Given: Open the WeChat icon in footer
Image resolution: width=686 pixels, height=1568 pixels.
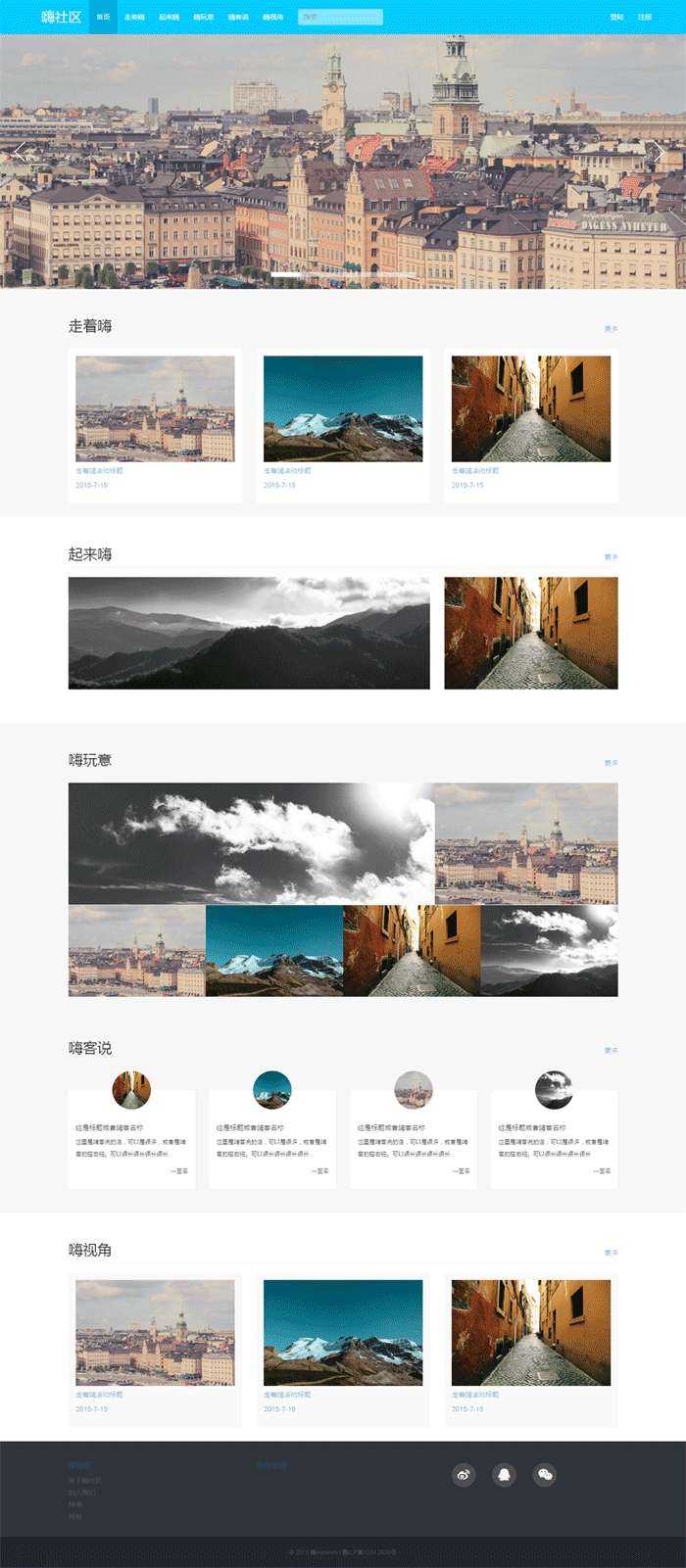Looking at the screenshot, I should (x=545, y=1474).
